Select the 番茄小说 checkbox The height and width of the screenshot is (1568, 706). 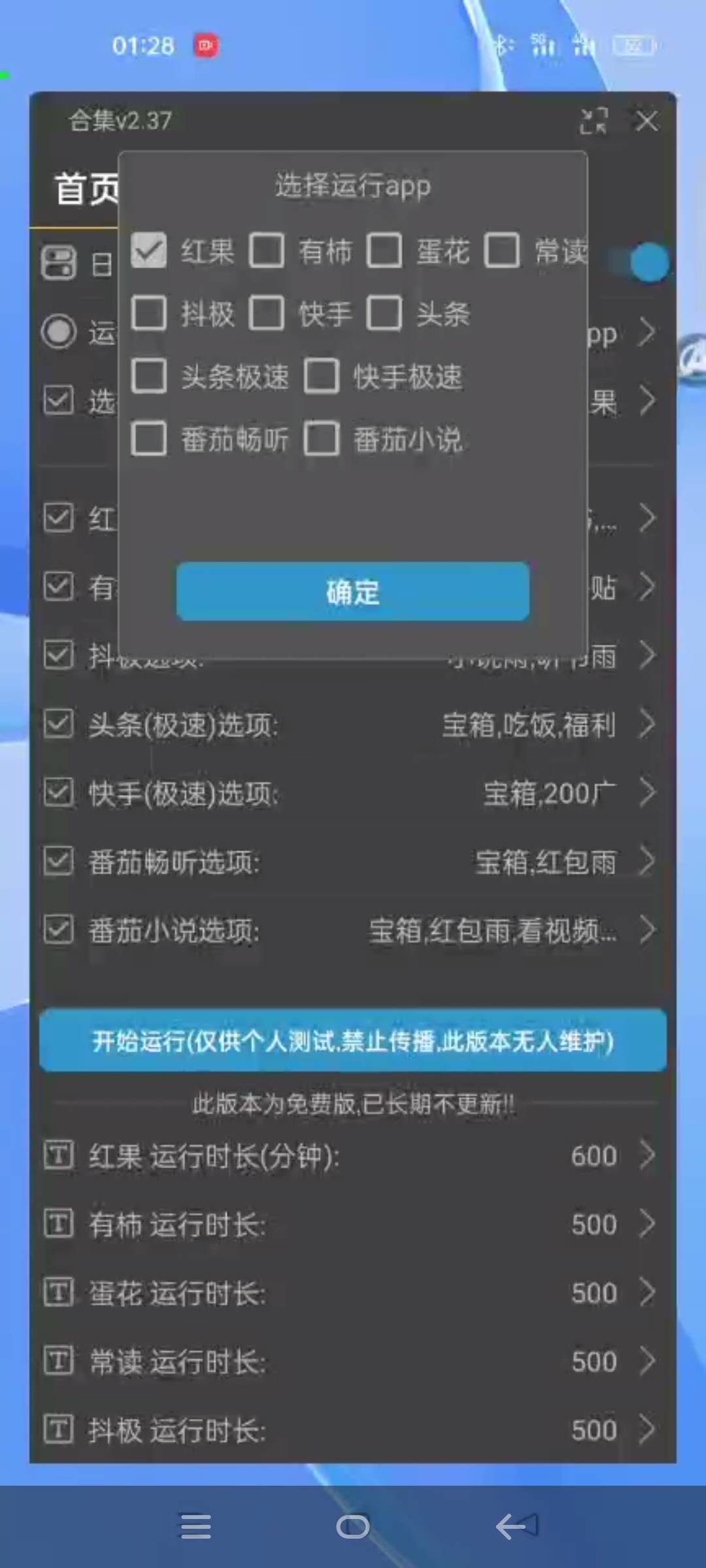click(x=322, y=438)
